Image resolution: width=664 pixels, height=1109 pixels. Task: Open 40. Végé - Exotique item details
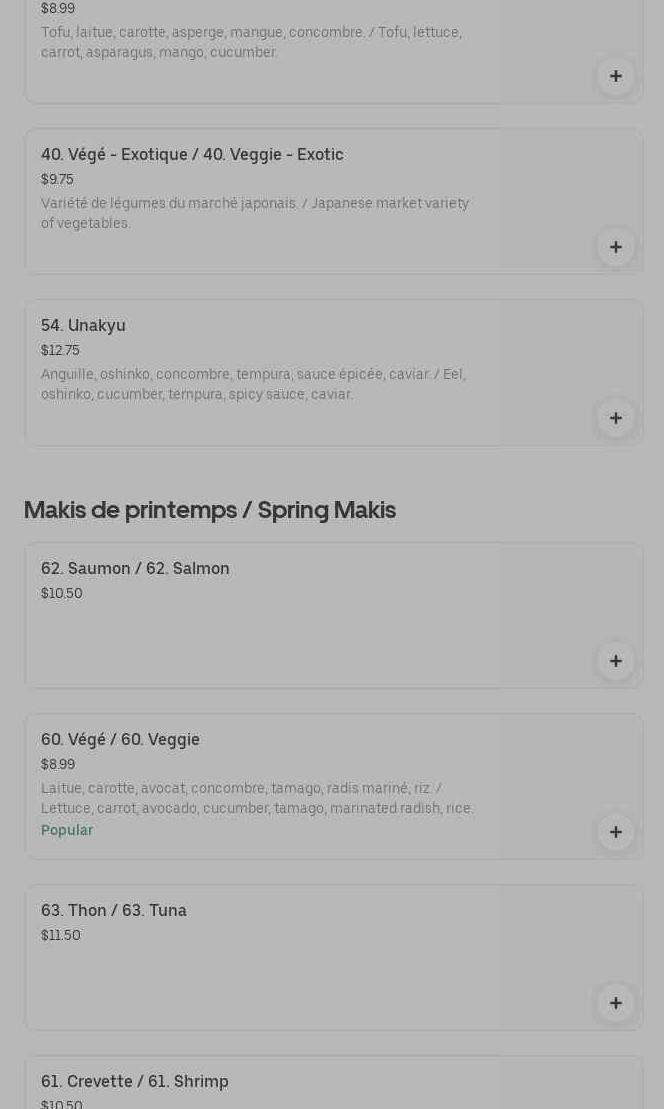coord(192,155)
